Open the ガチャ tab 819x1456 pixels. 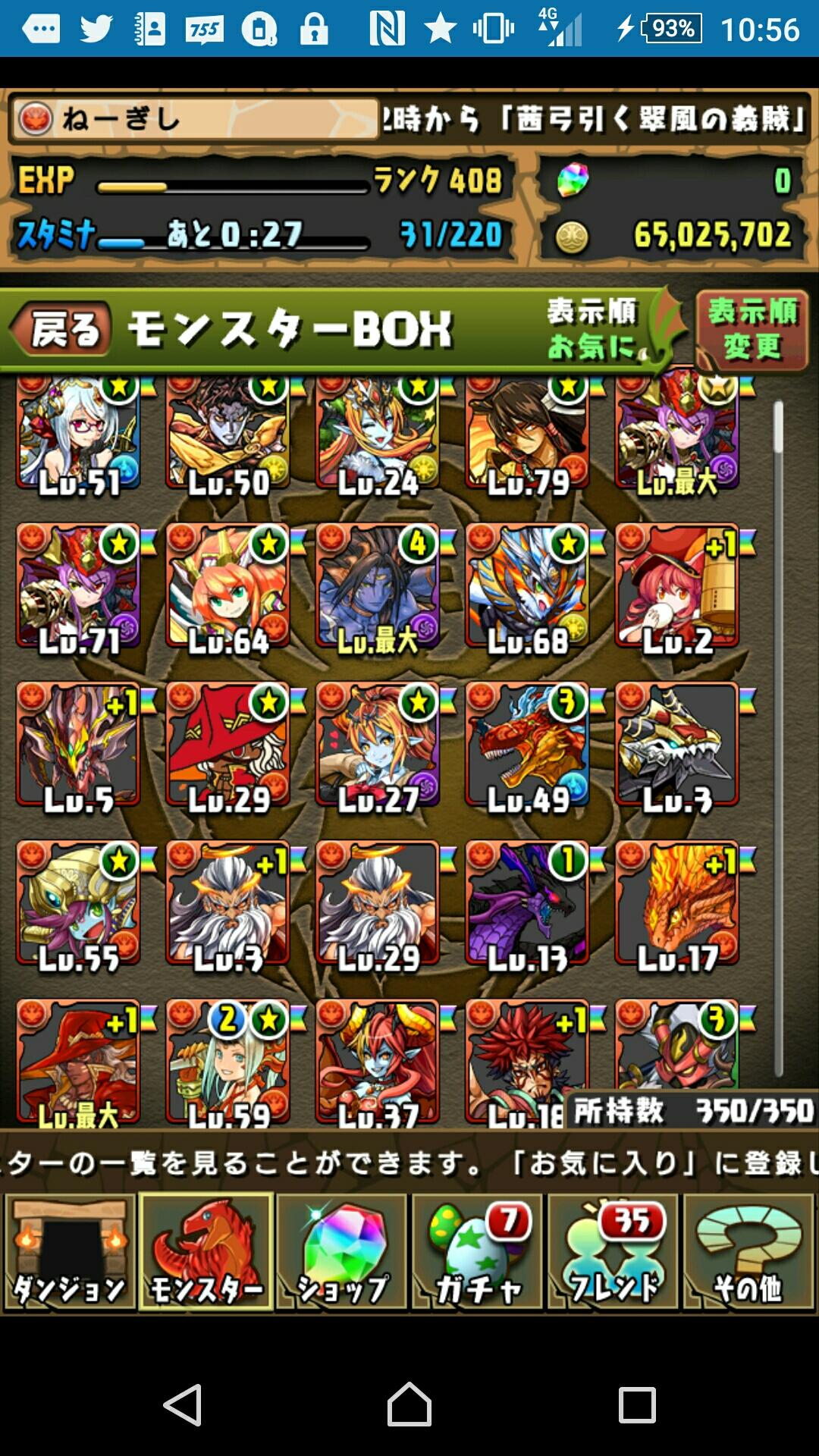coord(477,1252)
